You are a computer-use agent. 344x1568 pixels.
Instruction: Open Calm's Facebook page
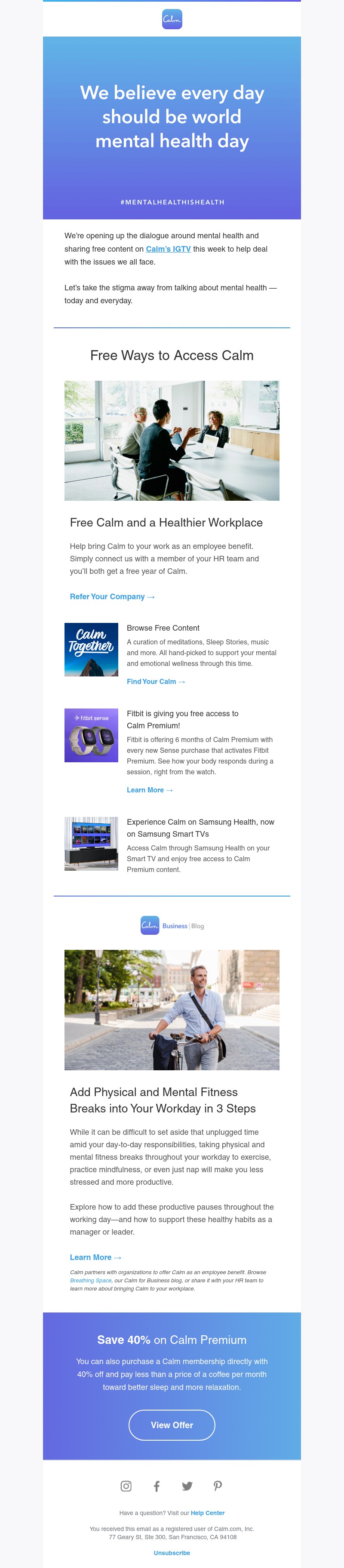[x=157, y=1486]
